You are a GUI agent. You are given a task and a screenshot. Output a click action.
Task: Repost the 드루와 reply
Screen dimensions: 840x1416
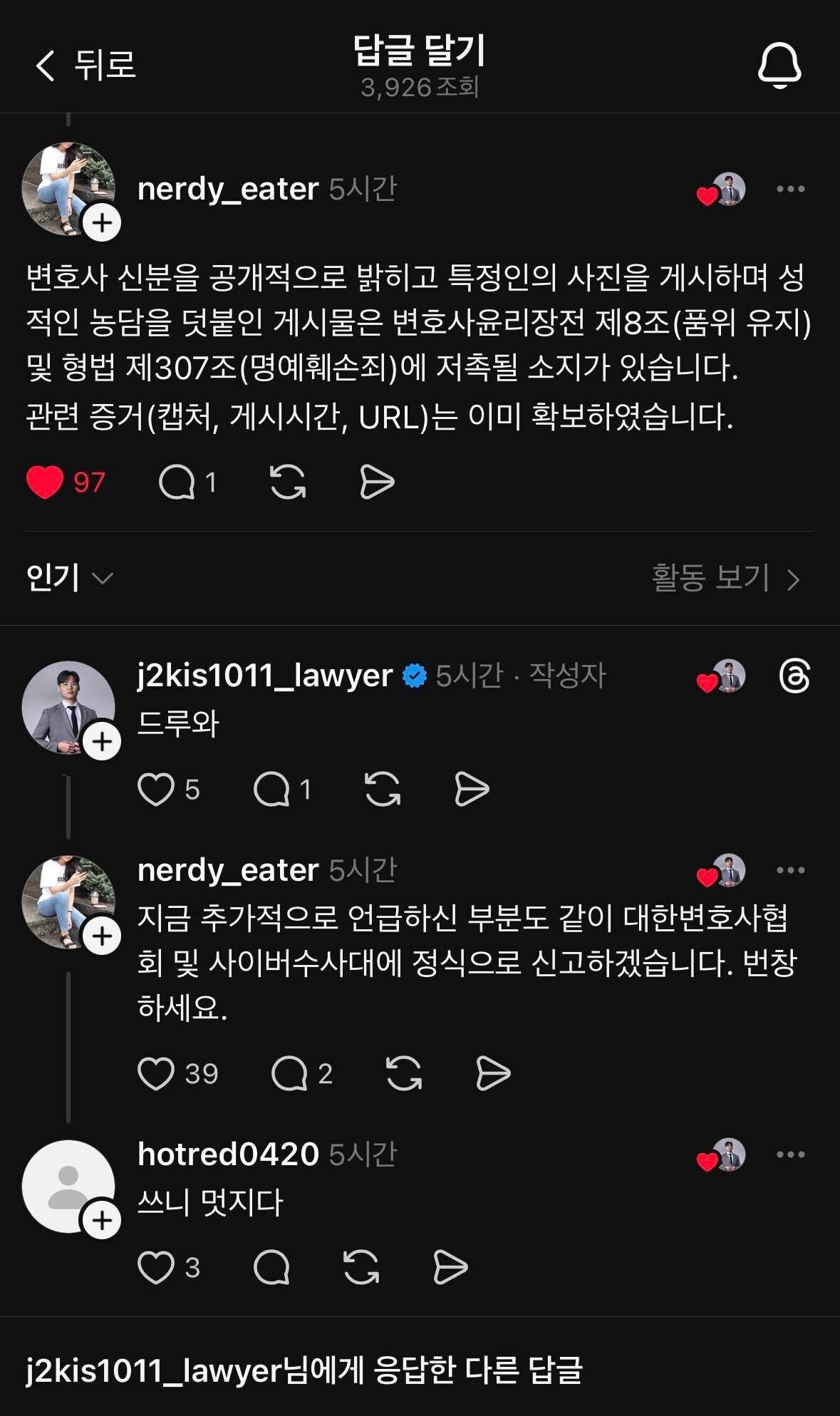(x=385, y=790)
